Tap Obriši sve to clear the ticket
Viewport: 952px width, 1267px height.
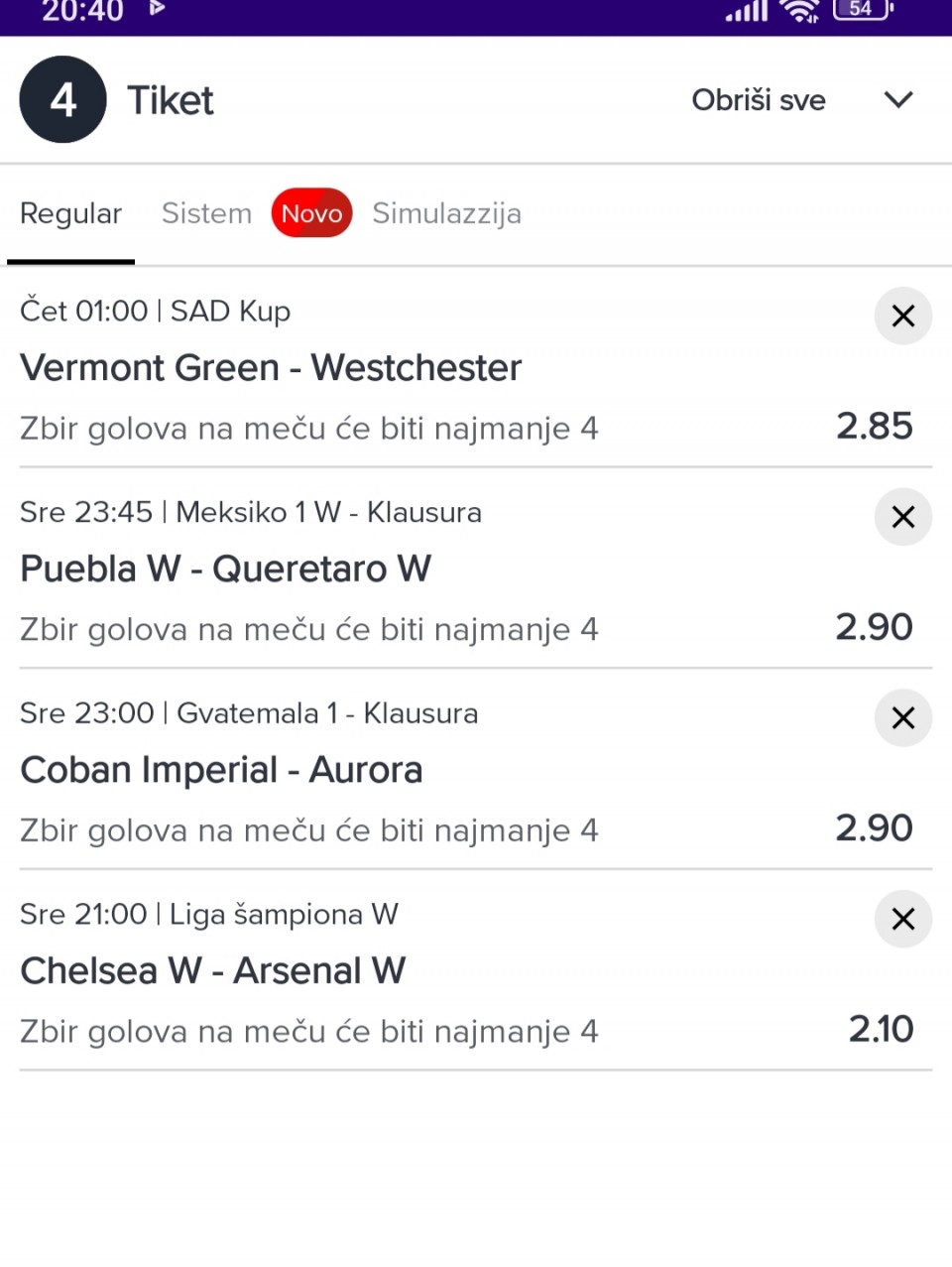[758, 100]
